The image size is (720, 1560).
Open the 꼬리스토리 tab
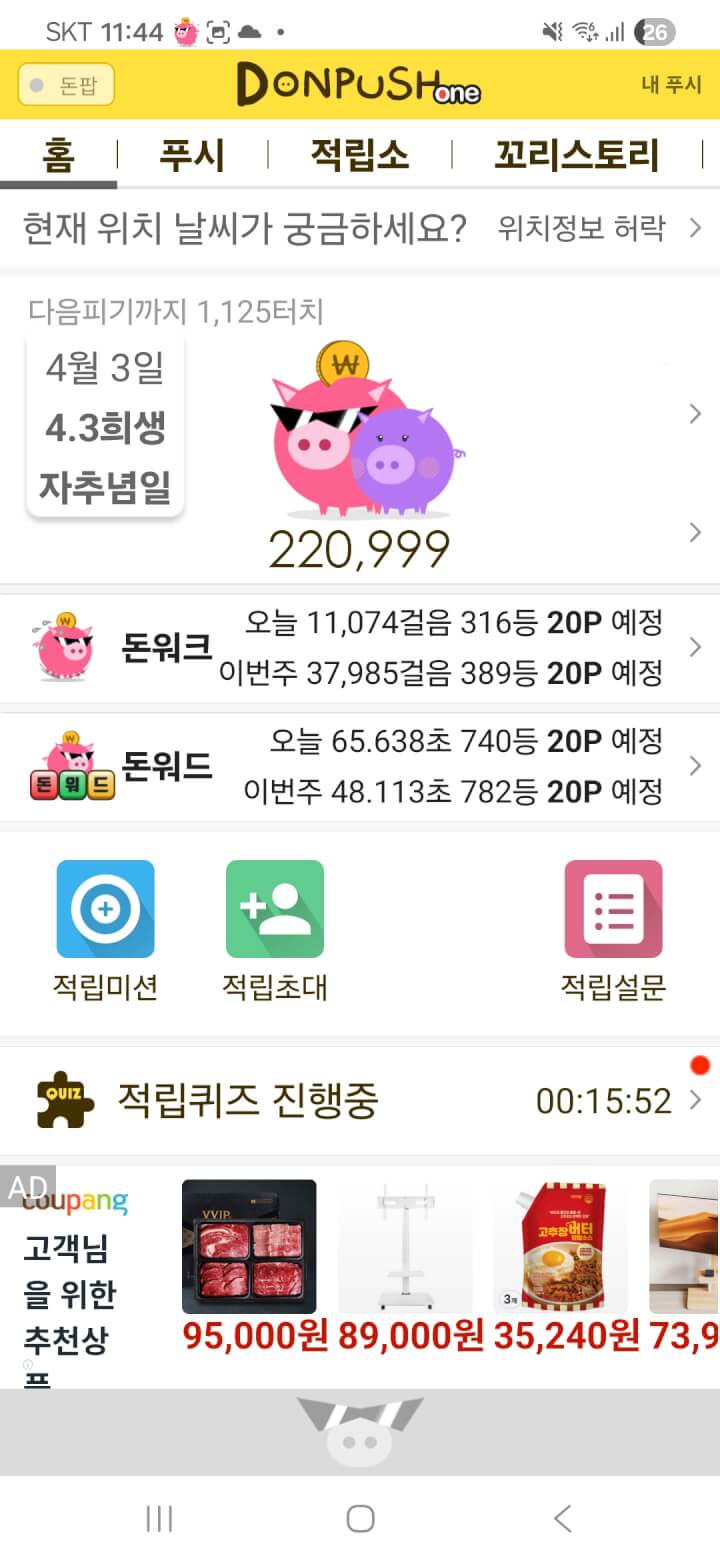pos(577,156)
